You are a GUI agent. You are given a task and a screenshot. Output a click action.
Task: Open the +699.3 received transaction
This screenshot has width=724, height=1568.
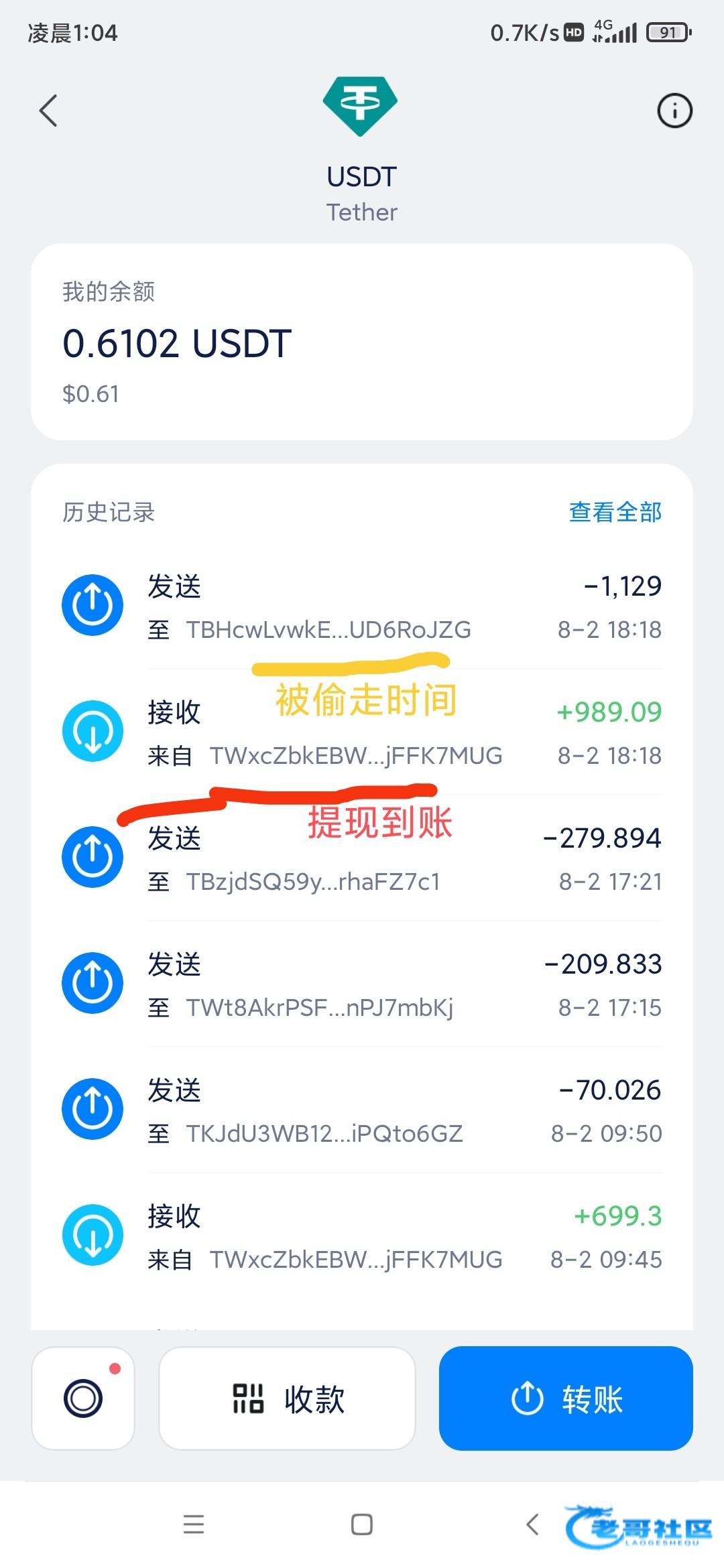[x=362, y=1237]
